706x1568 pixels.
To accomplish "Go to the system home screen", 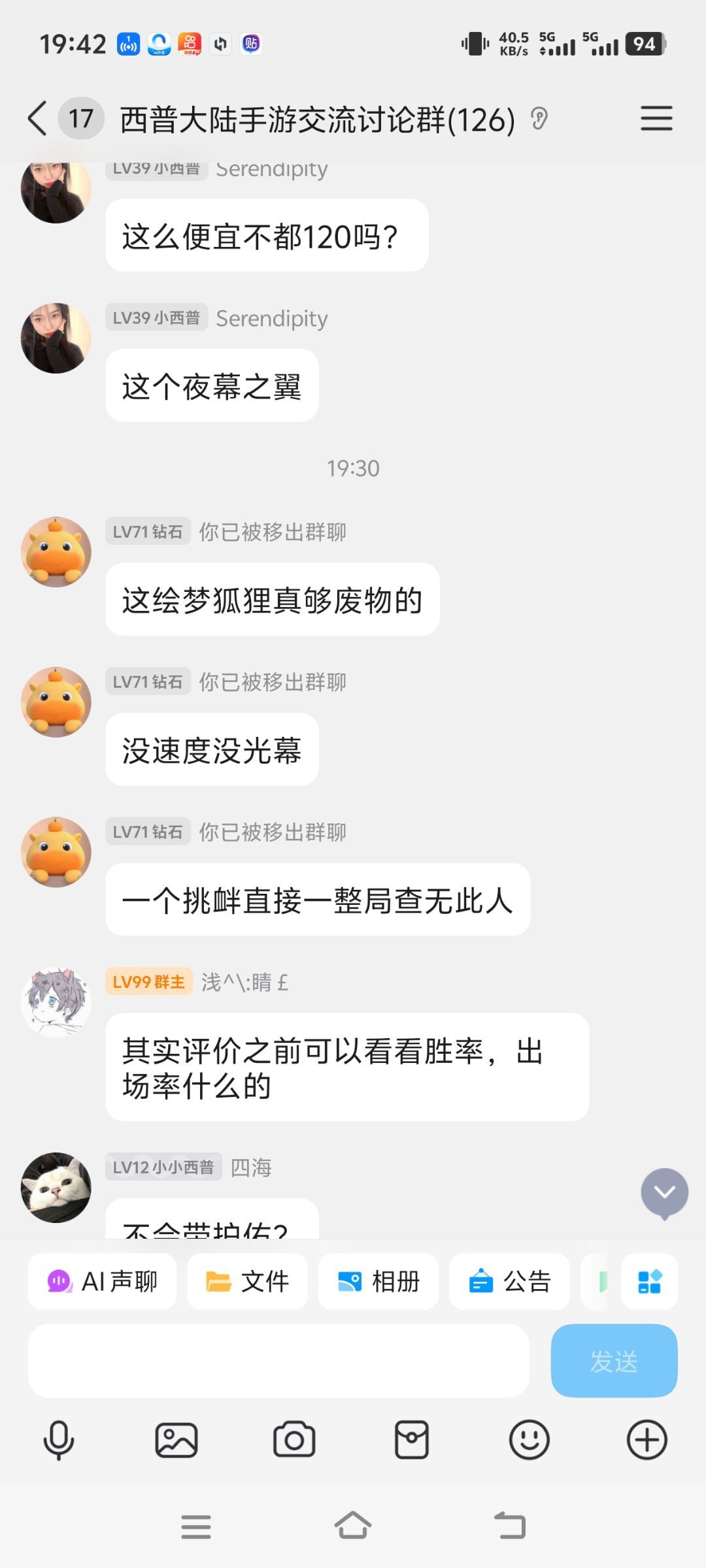I will coord(353,1526).
